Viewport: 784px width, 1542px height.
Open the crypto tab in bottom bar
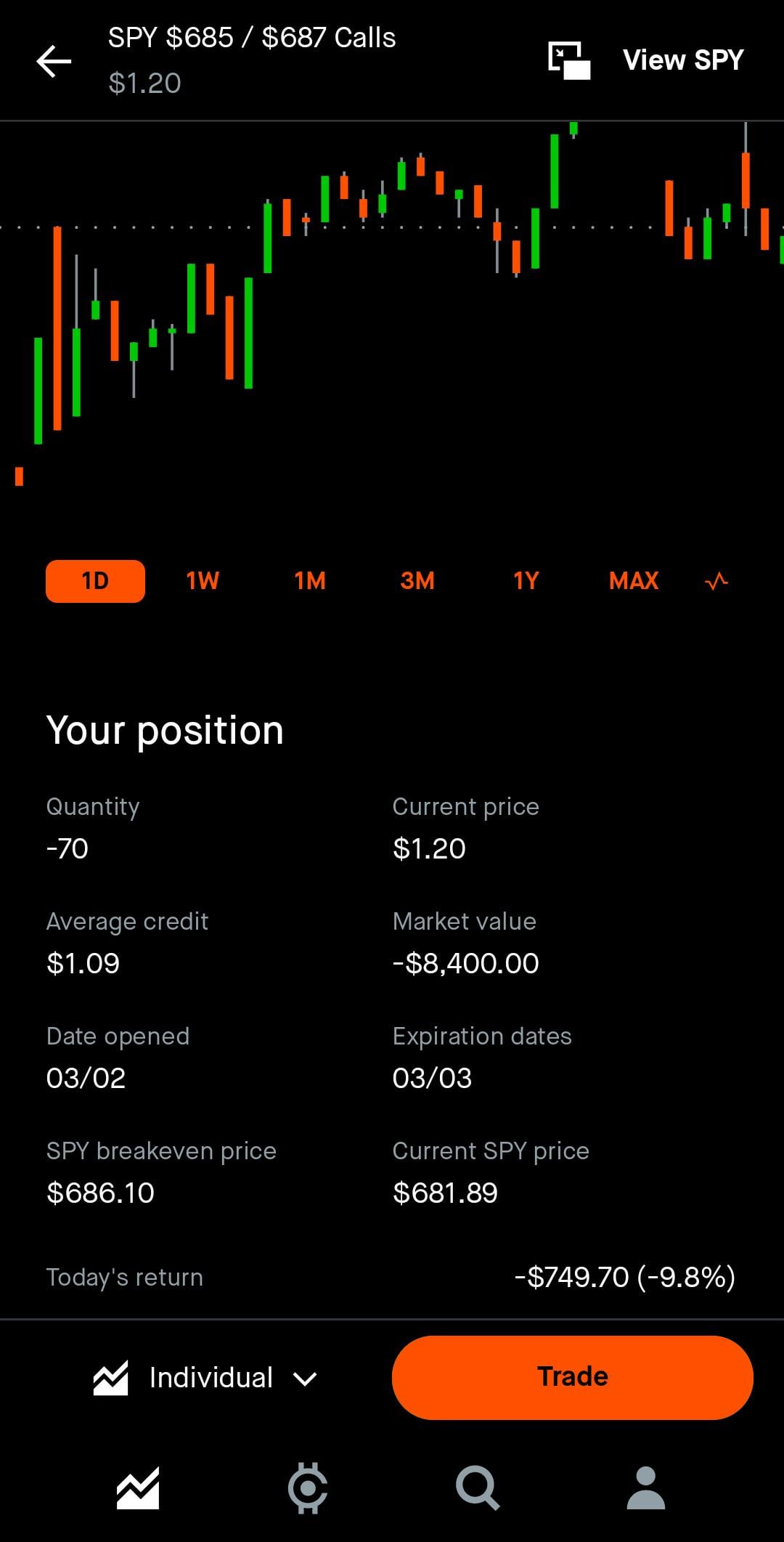coord(308,1488)
